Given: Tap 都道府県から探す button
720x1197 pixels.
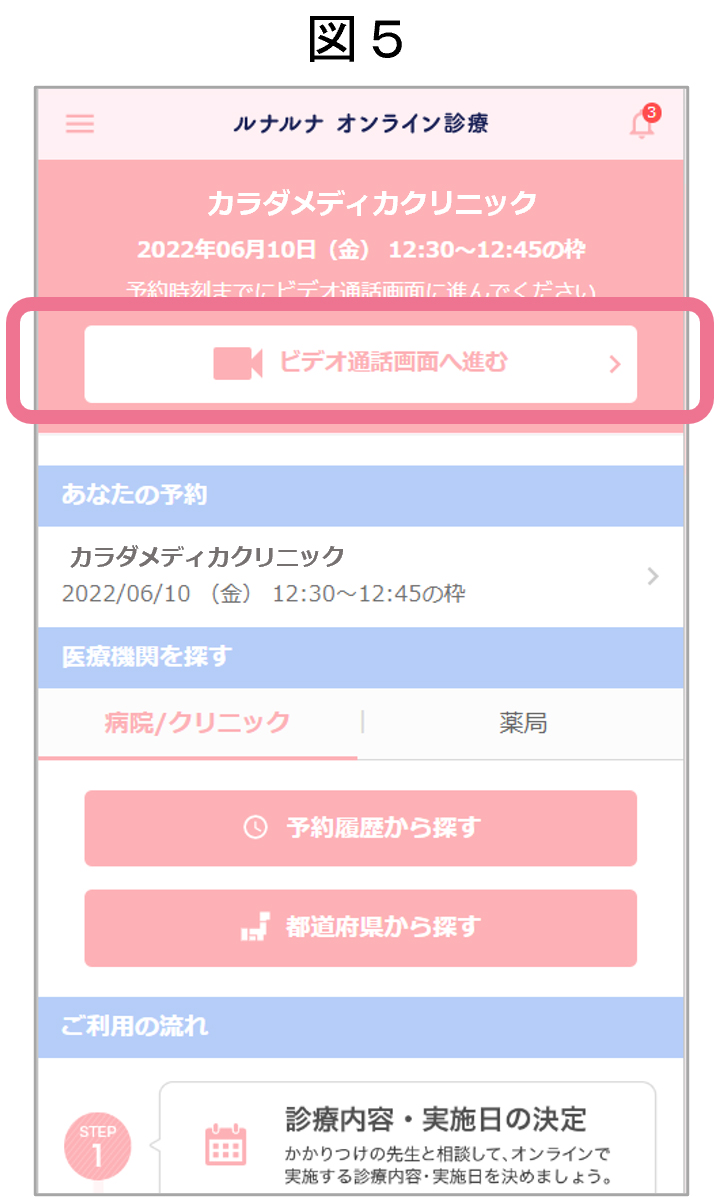Looking at the screenshot, I should tap(360, 928).
